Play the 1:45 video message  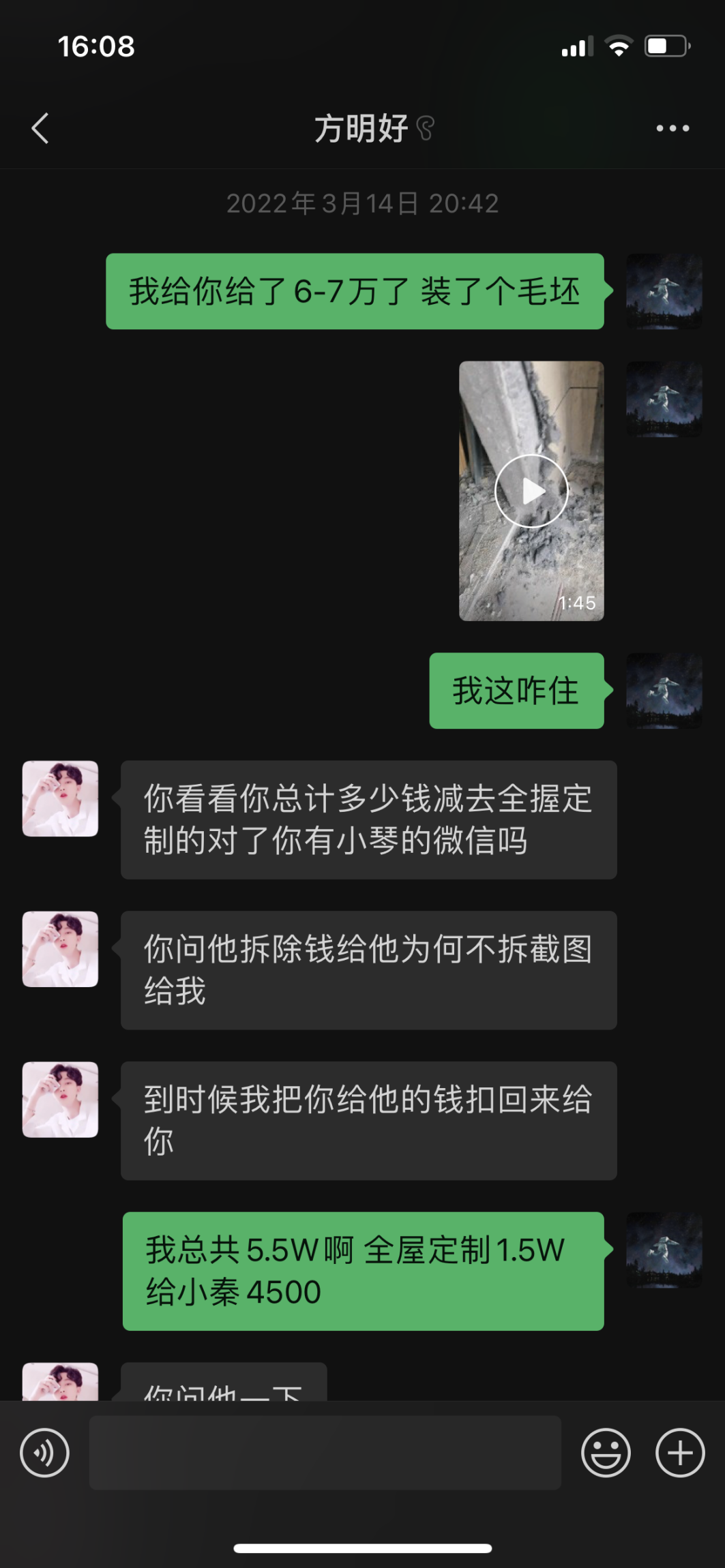pyautogui.click(x=531, y=491)
